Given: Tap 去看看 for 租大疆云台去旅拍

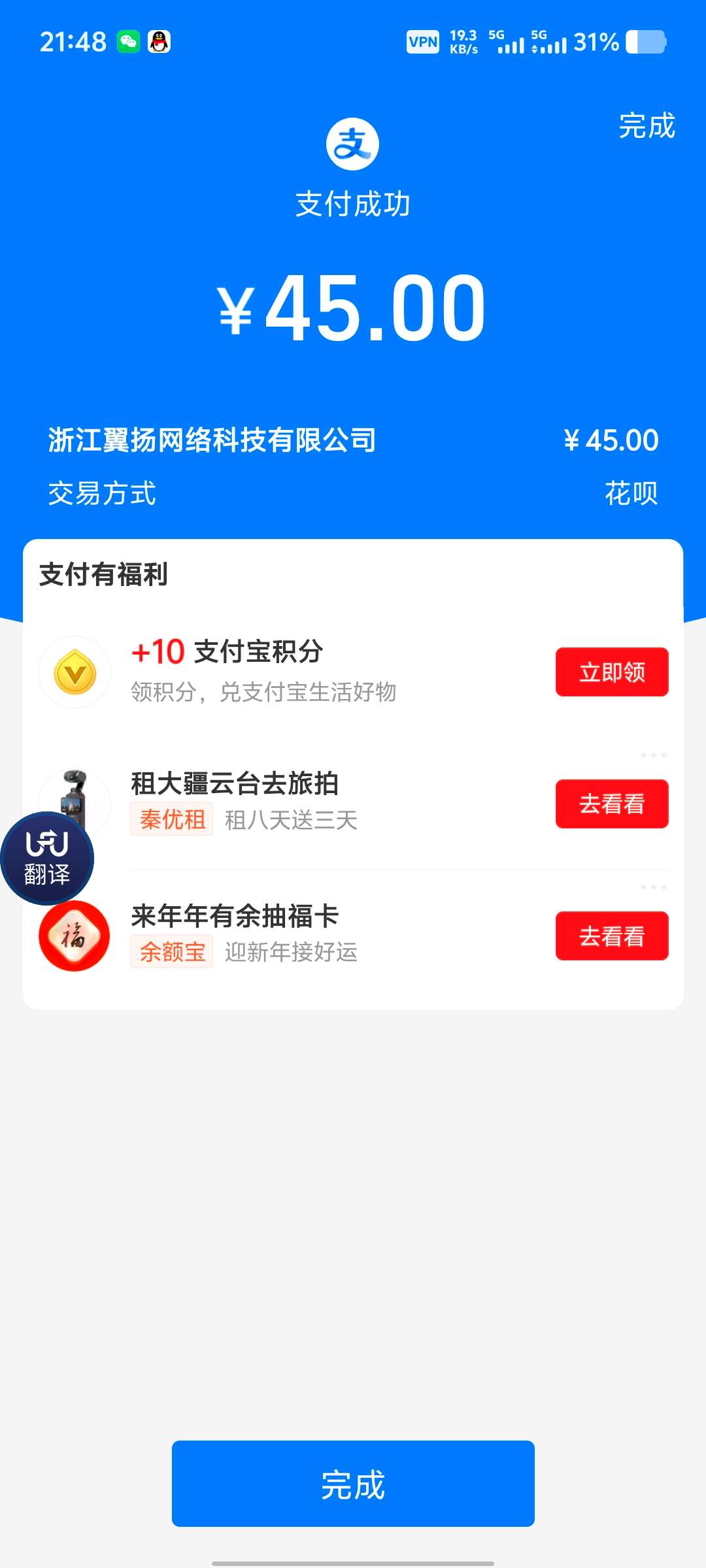Looking at the screenshot, I should pyautogui.click(x=612, y=804).
